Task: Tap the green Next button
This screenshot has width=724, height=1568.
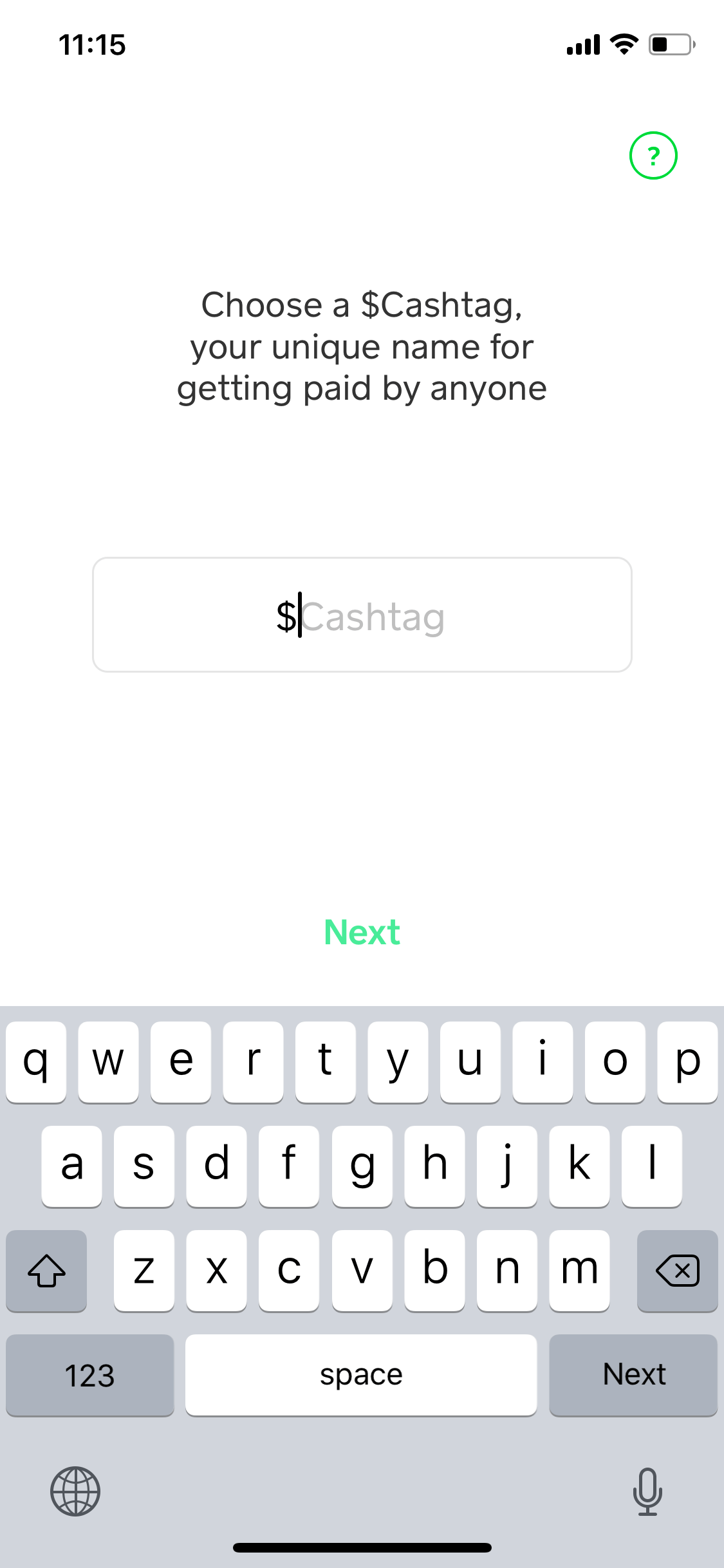Action: point(362,932)
